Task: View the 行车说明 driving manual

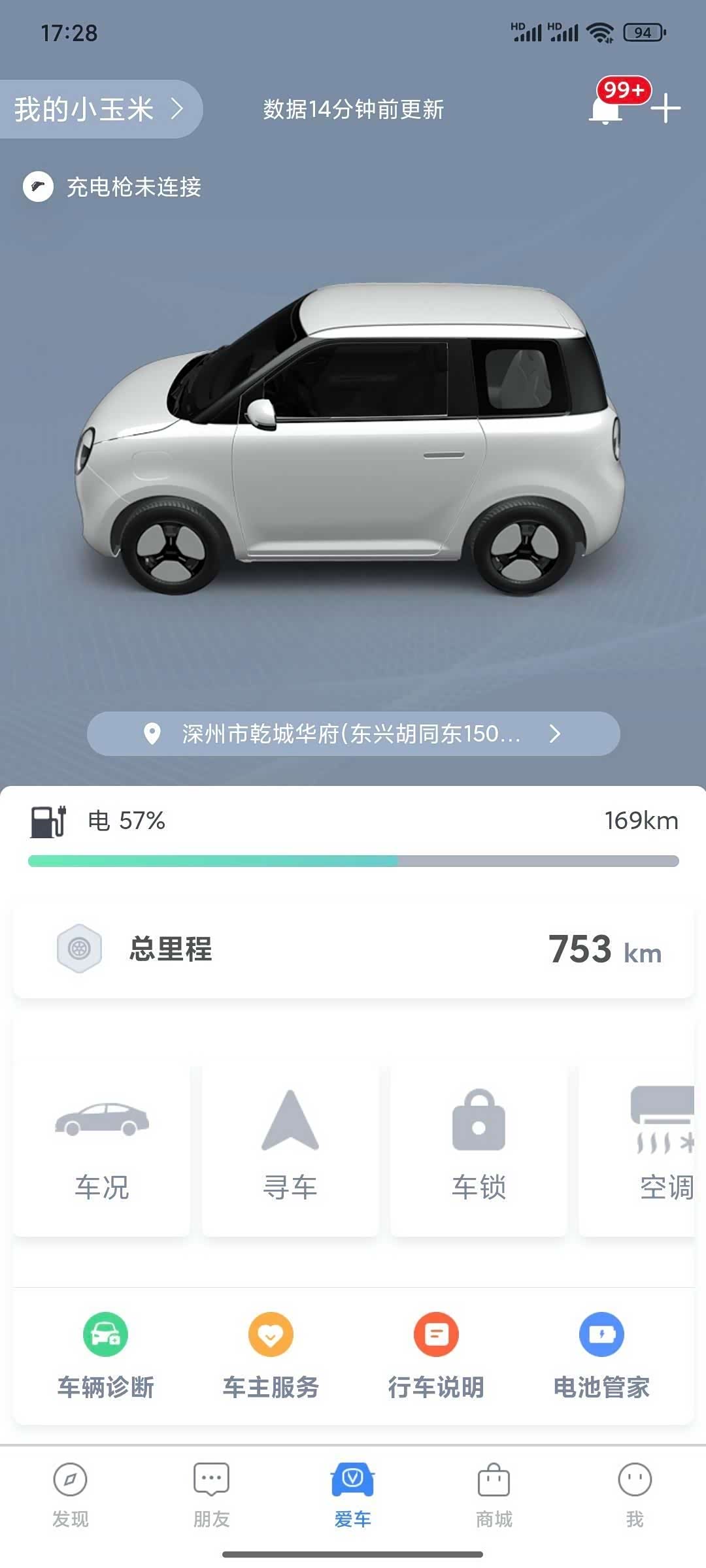Action: (x=436, y=1356)
